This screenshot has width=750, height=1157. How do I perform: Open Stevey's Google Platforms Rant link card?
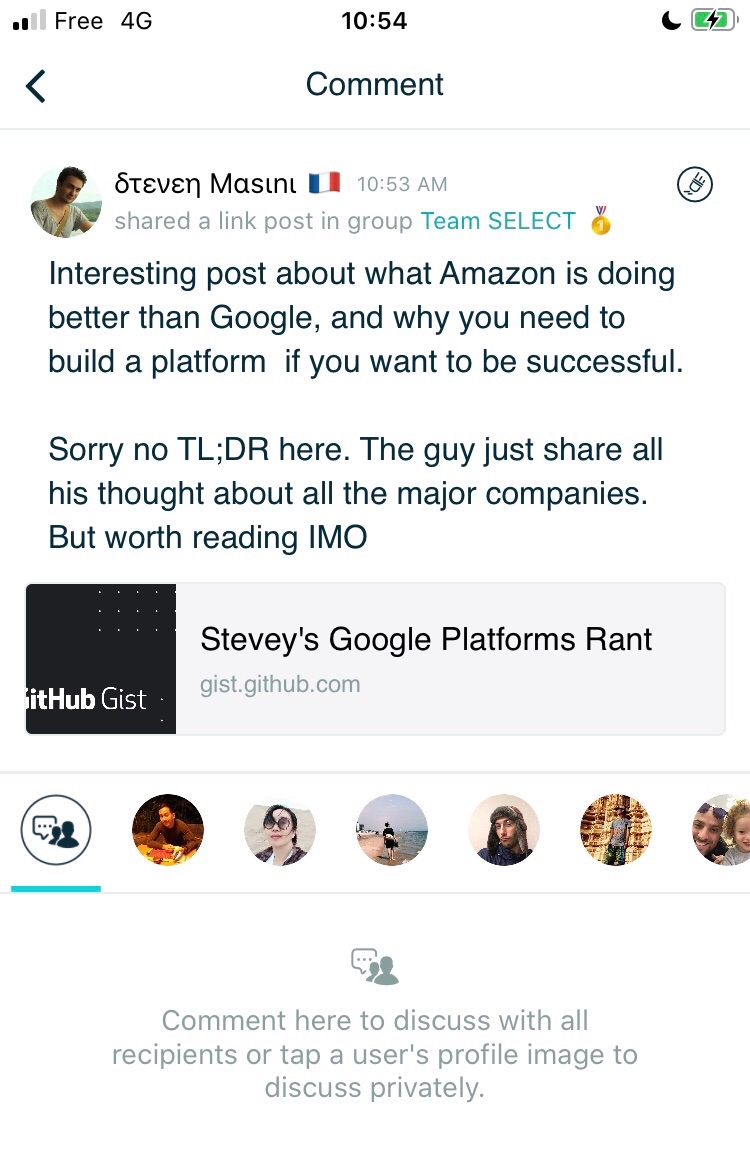pos(375,659)
